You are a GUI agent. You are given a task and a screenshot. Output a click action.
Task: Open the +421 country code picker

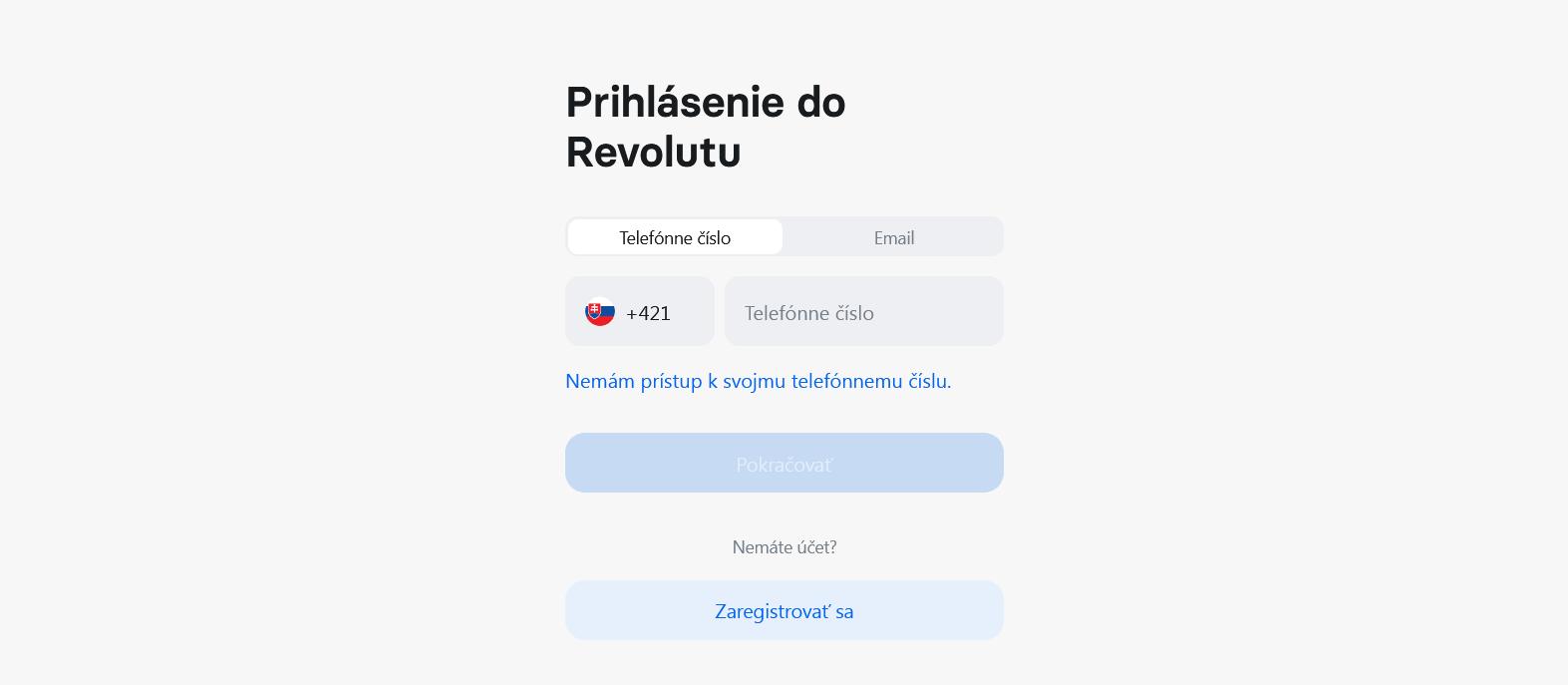(639, 312)
